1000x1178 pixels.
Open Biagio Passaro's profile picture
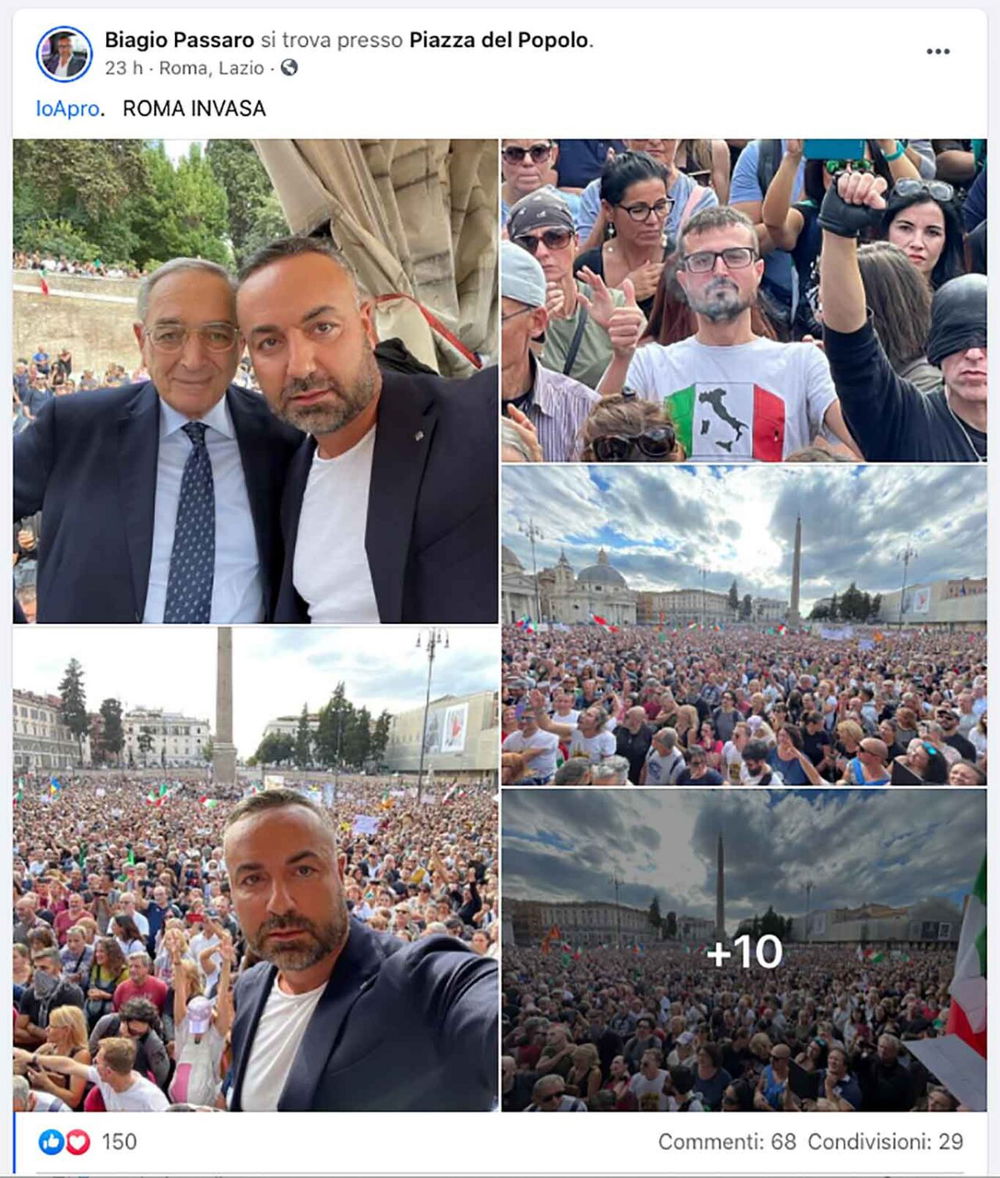[64, 54]
